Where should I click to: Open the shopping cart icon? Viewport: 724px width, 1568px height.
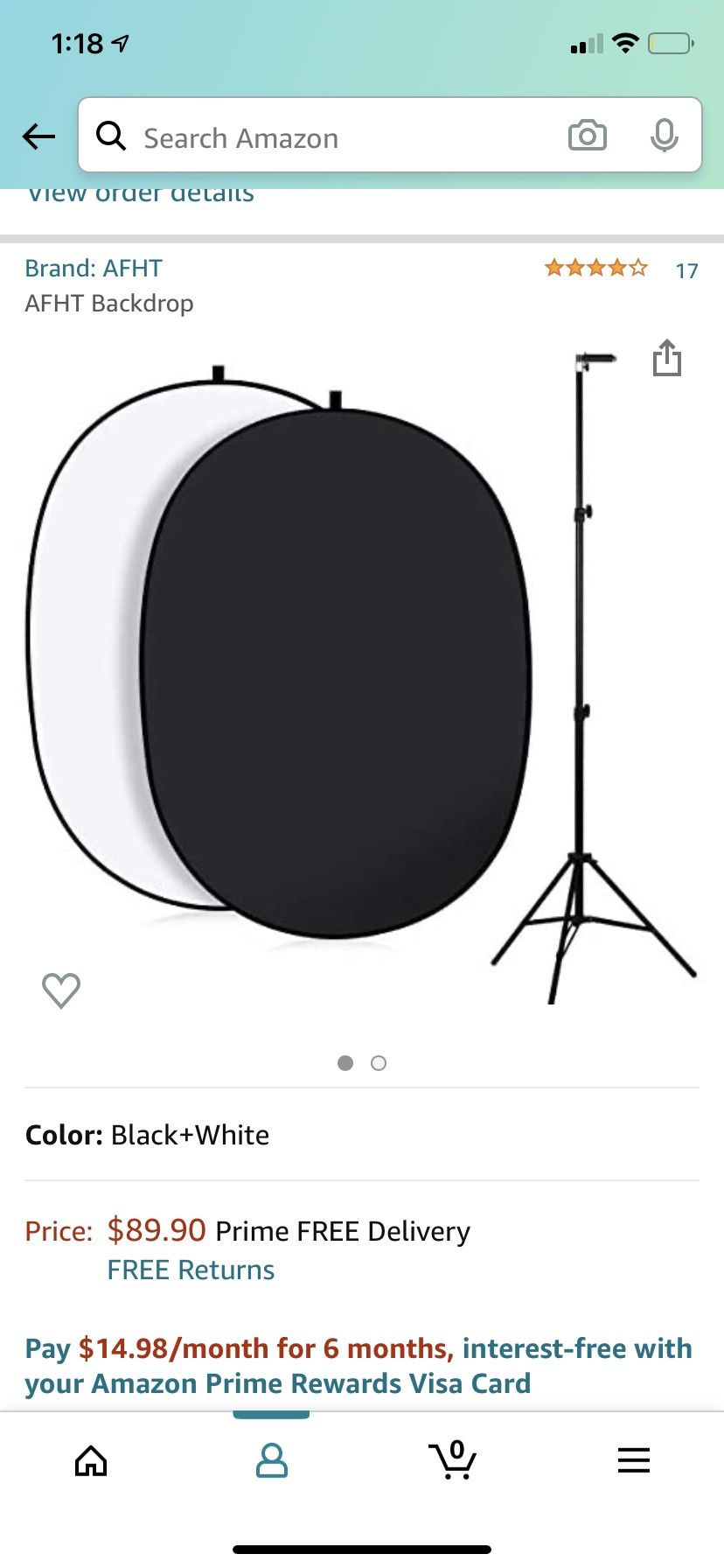pos(452,1459)
